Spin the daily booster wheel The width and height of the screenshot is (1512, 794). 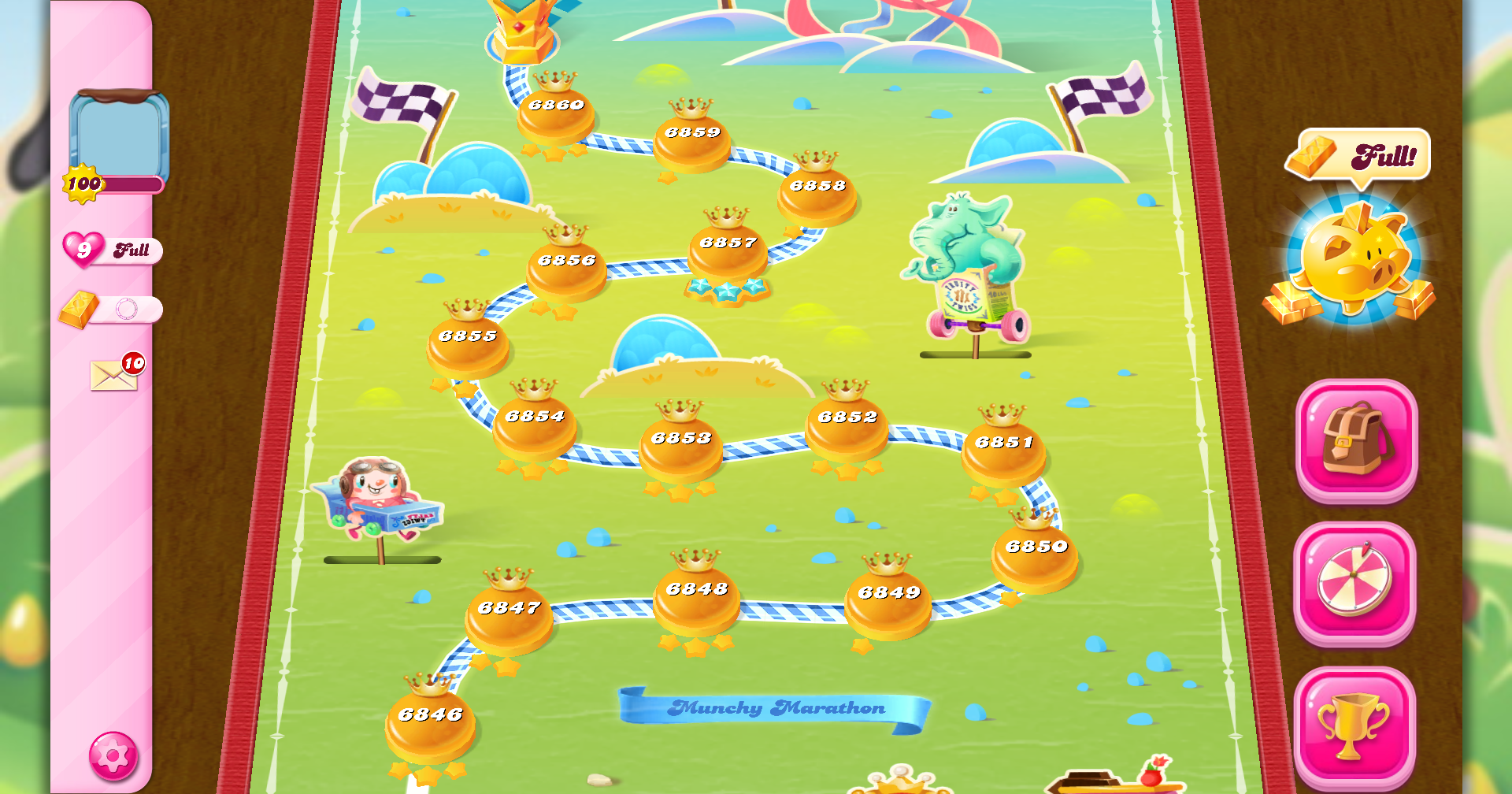point(1354,583)
